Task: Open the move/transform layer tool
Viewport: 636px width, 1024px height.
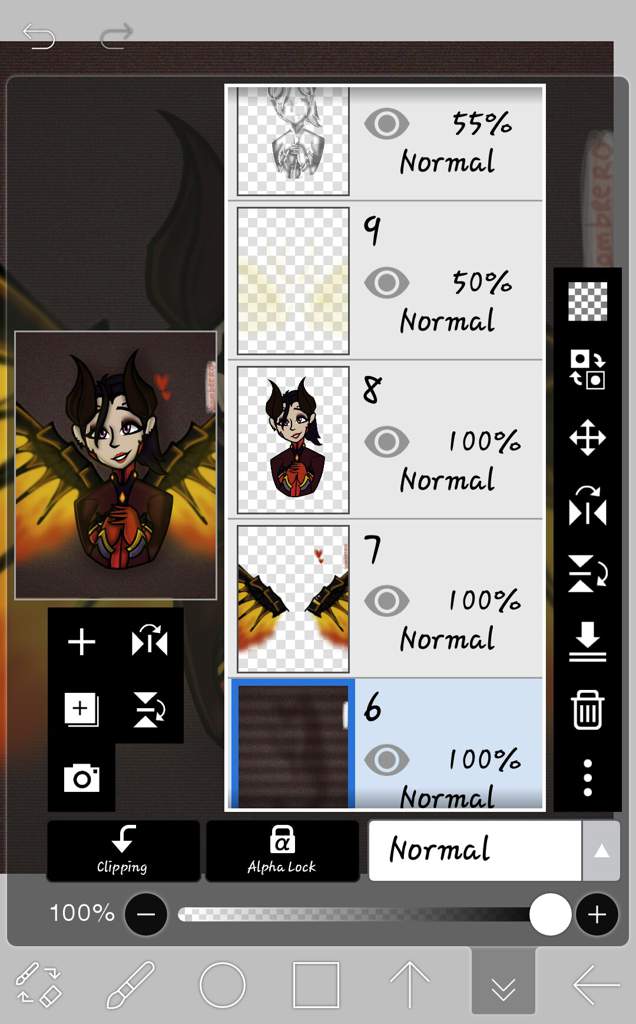Action: pos(587,438)
